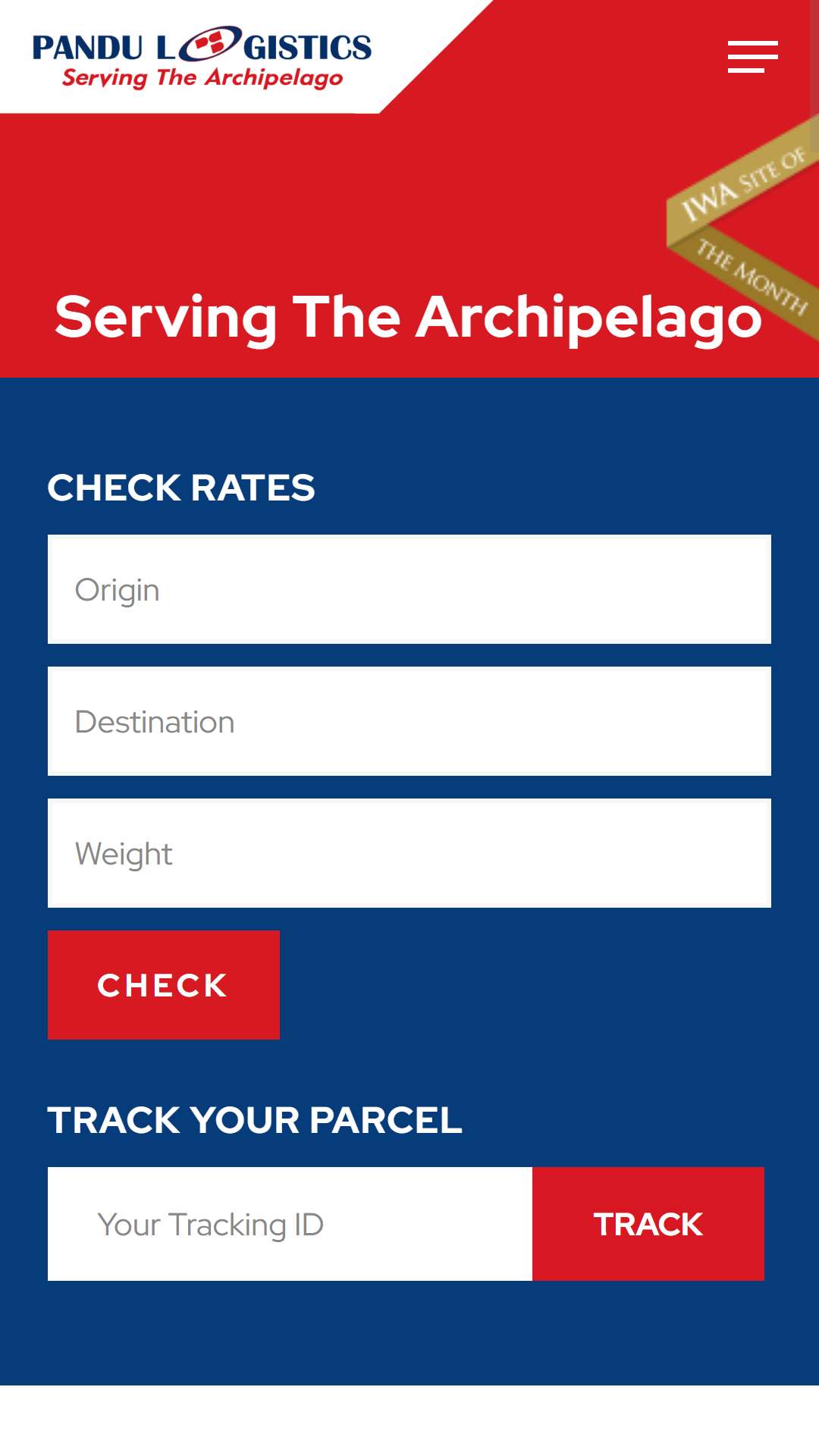
Task: Tap the red CHECK button
Action: tap(164, 985)
